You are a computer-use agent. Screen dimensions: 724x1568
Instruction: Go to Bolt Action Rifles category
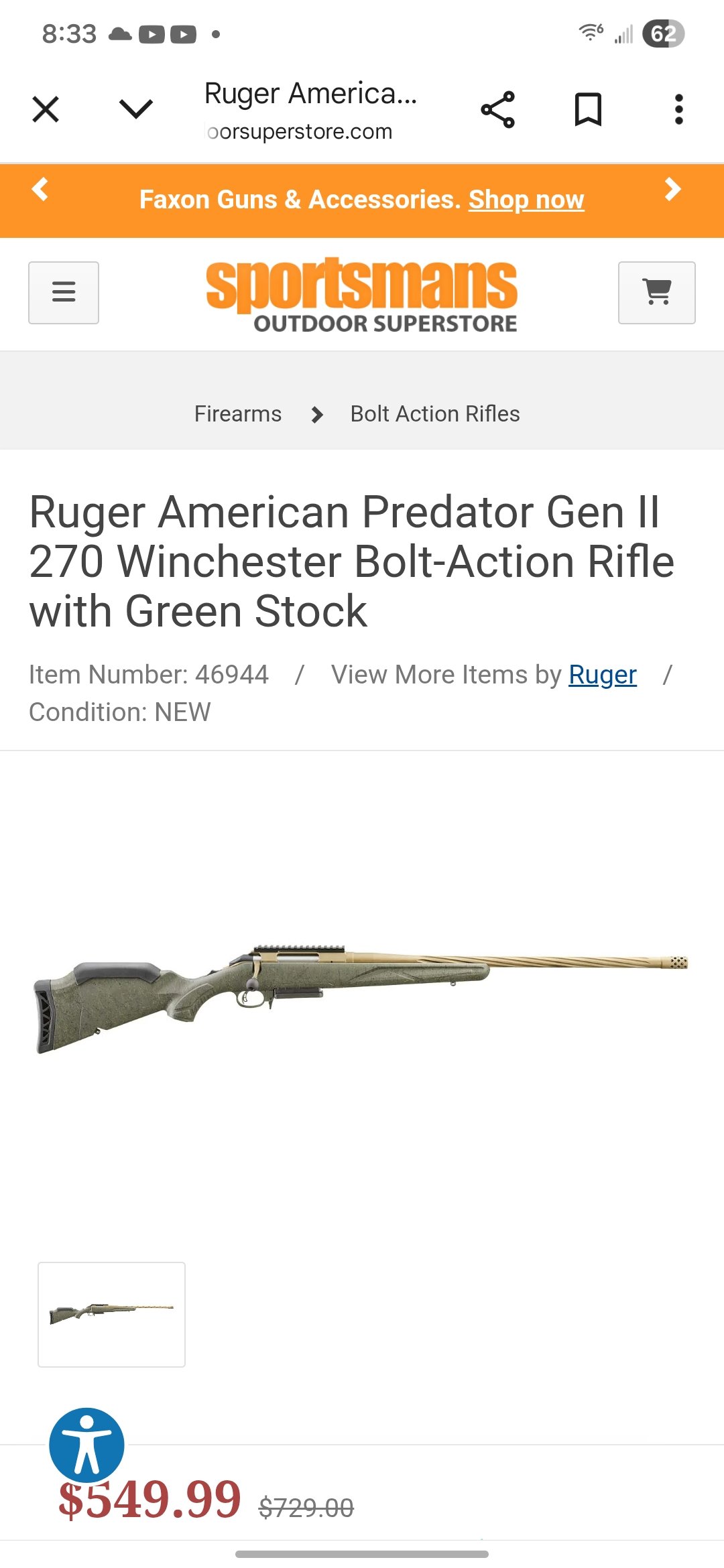435,414
